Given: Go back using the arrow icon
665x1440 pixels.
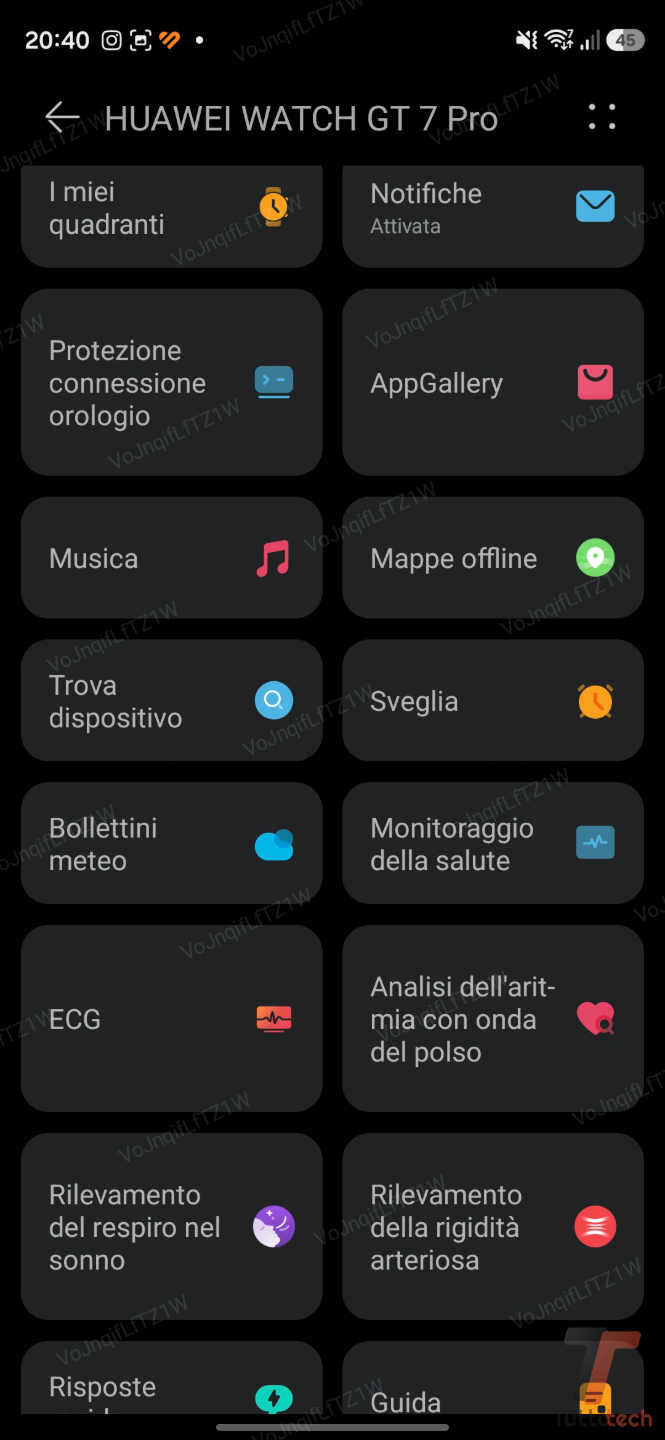Looking at the screenshot, I should click(62, 117).
